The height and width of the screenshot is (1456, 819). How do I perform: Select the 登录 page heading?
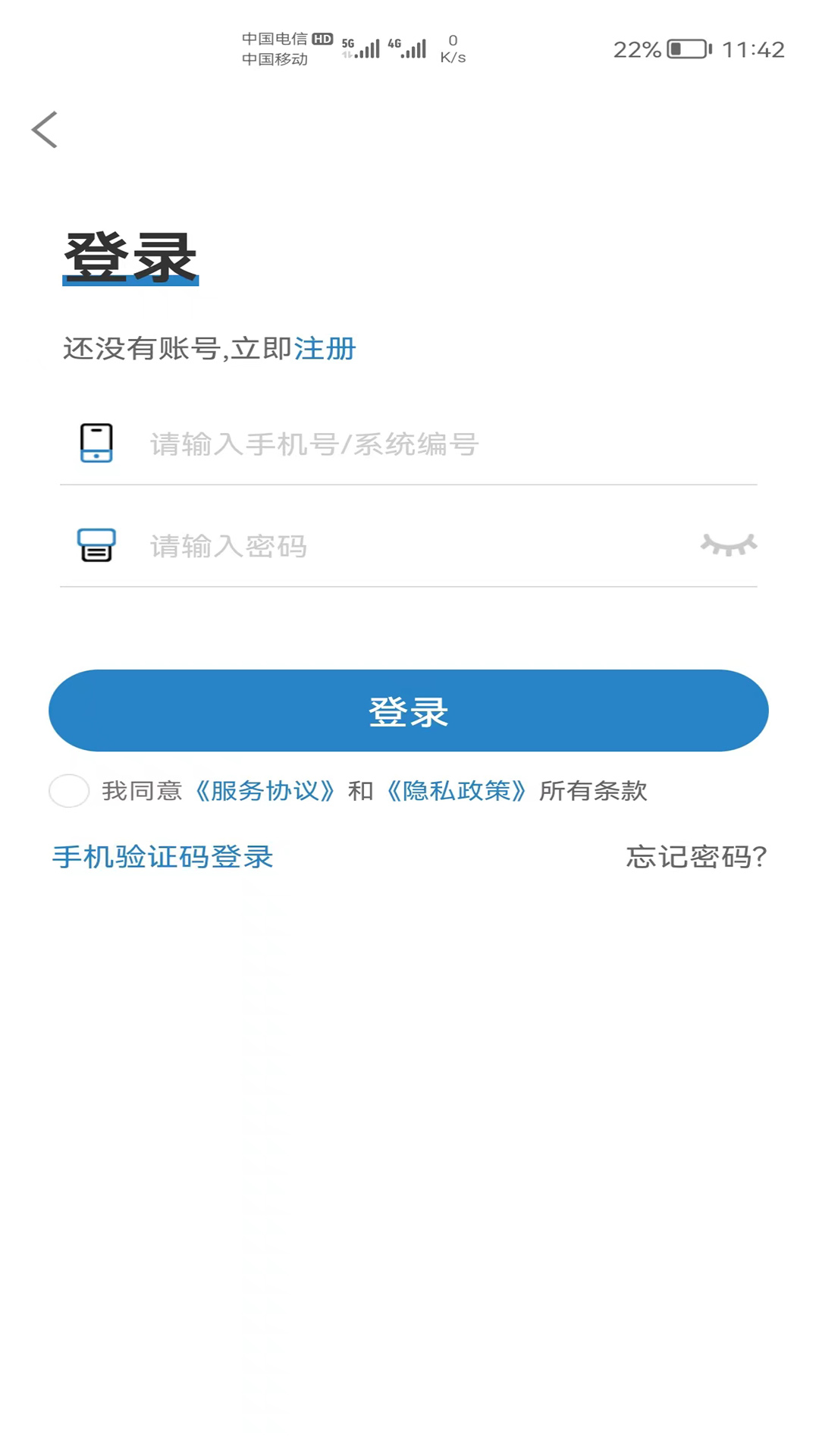(x=130, y=256)
